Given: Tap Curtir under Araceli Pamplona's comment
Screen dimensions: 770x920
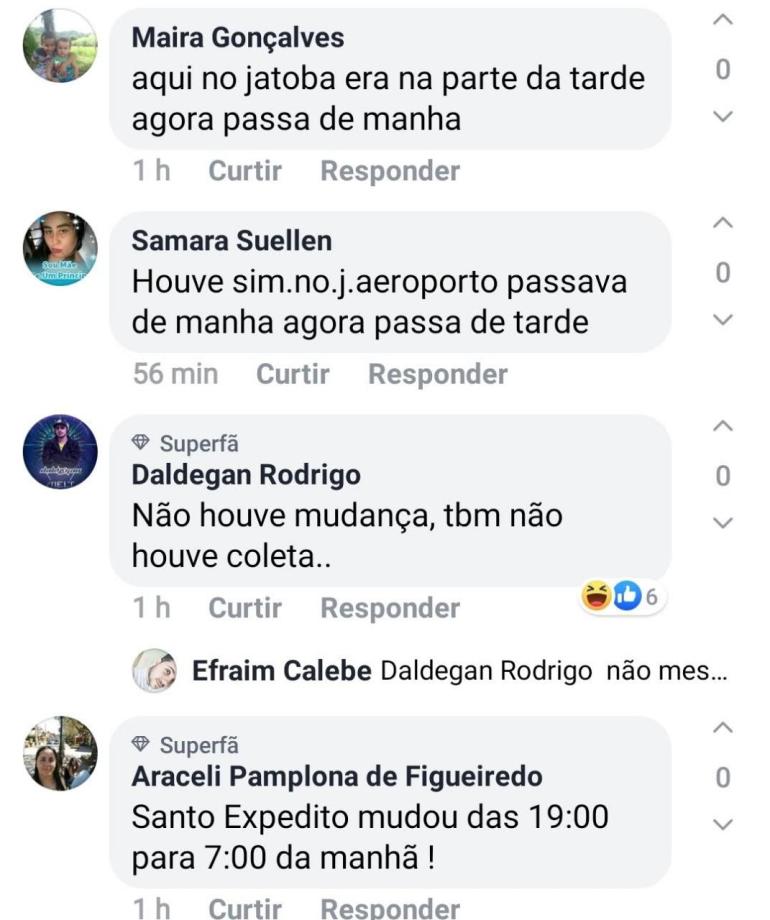Looking at the screenshot, I should [244, 908].
